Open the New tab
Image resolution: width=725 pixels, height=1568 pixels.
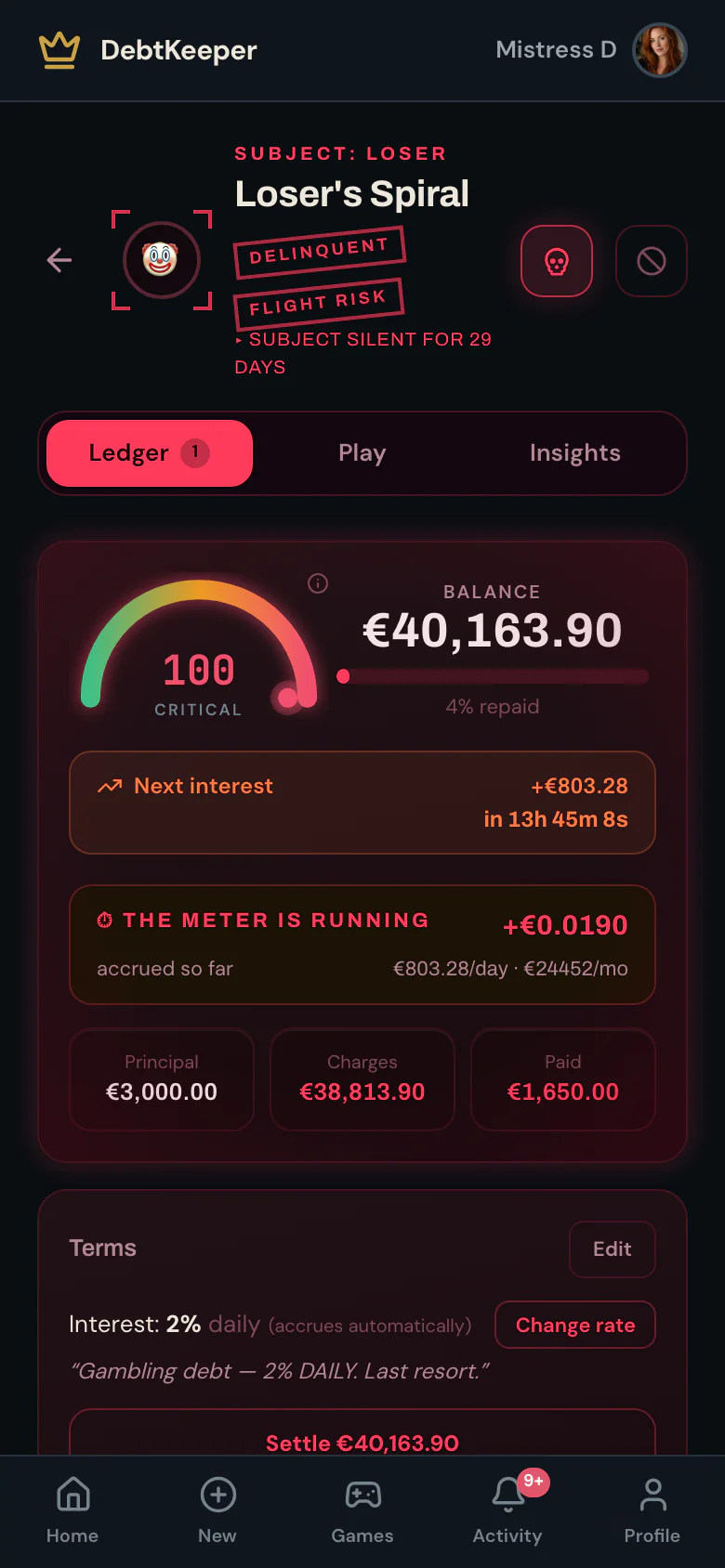[x=217, y=1511]
